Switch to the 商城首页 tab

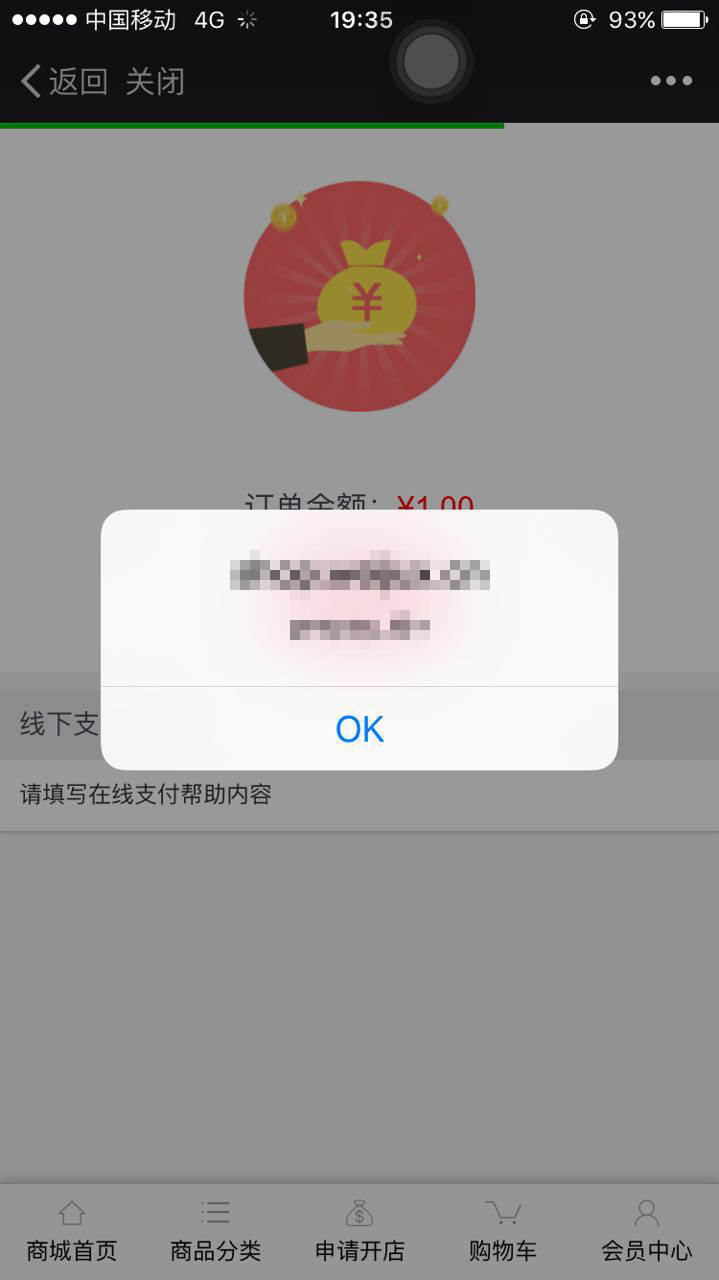pyautogui.click(x=72, y=1232)
